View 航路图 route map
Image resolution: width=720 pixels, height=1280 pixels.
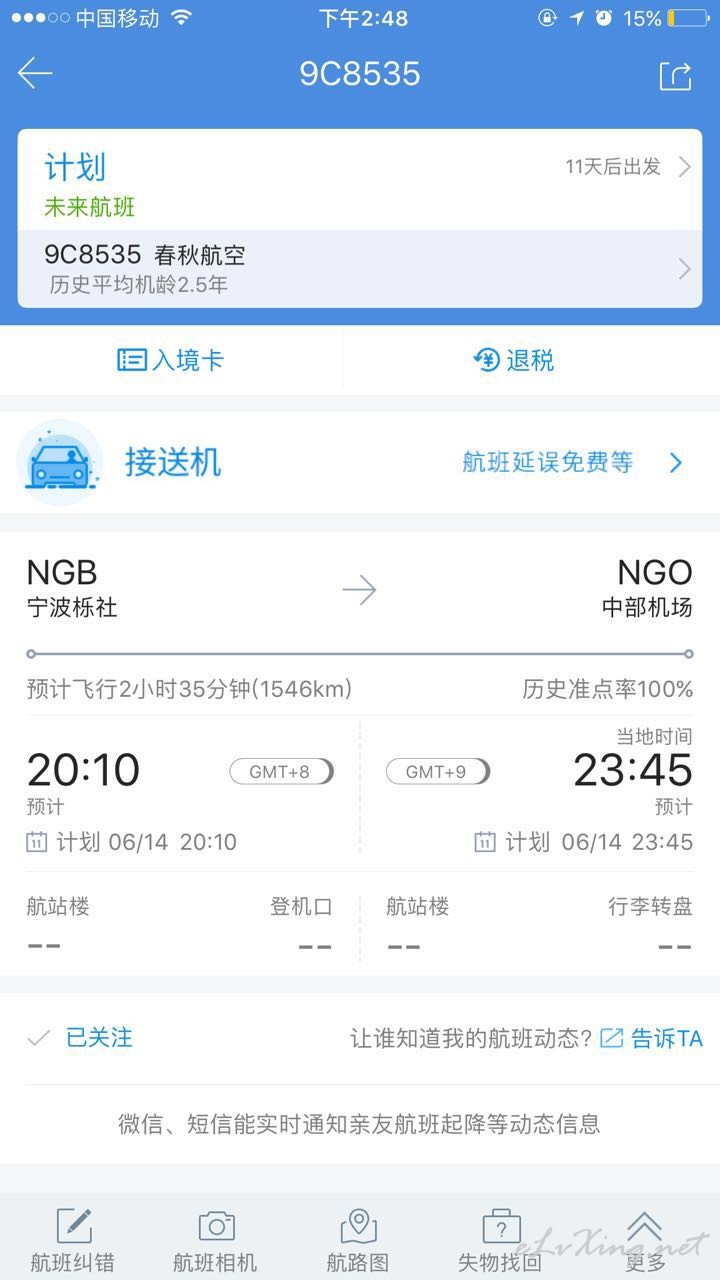pos(358,1240)
